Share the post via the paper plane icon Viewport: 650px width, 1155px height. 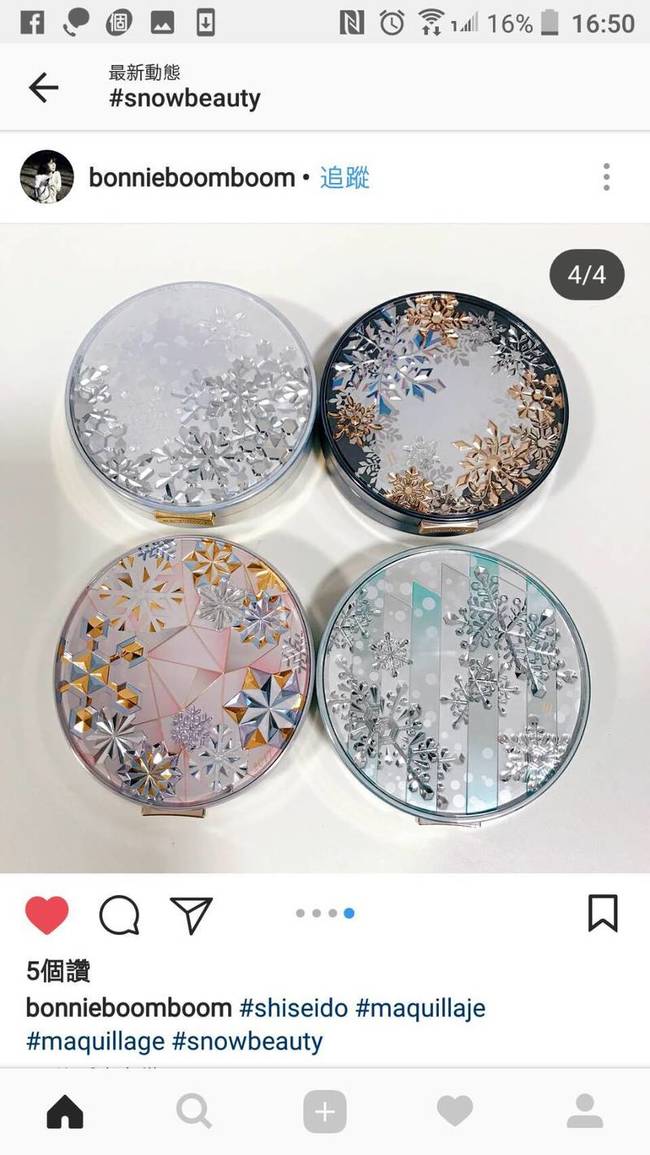point(191,914)
